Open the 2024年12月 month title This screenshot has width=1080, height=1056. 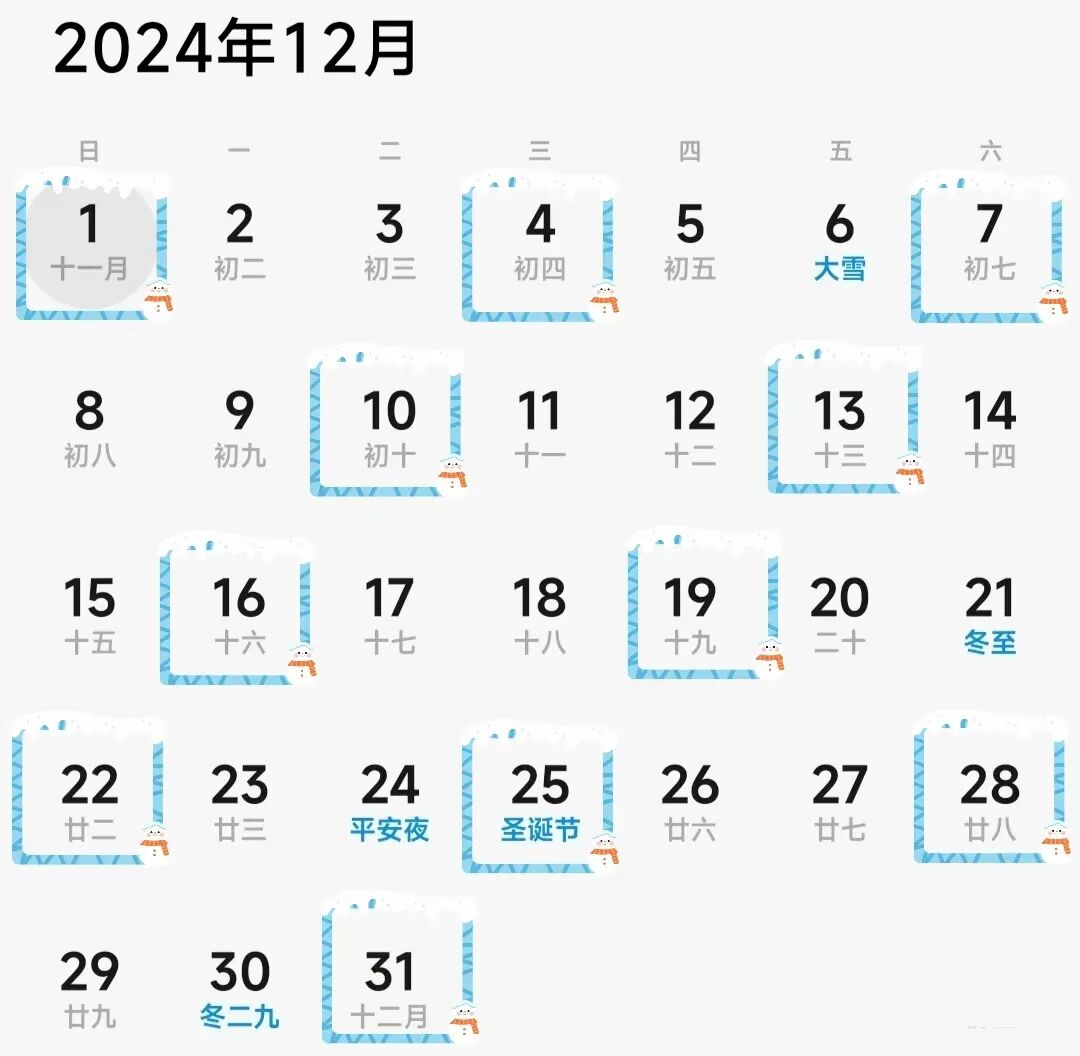pos(234,50)
